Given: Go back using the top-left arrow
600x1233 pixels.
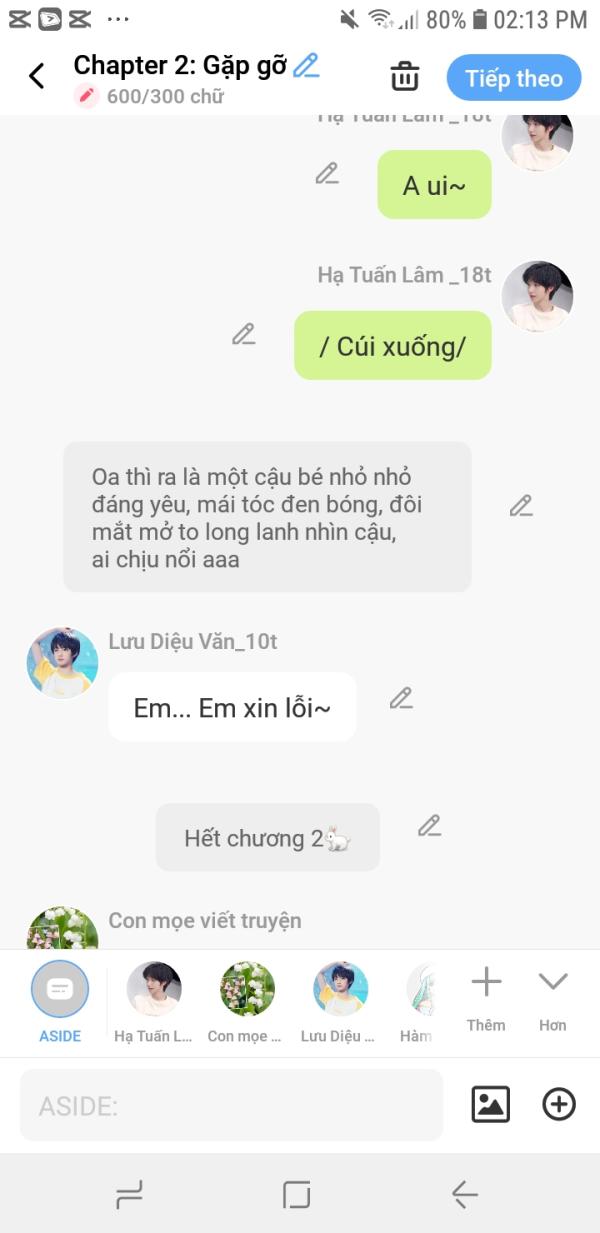Looking at the screenshot, I should pos(37,76).
